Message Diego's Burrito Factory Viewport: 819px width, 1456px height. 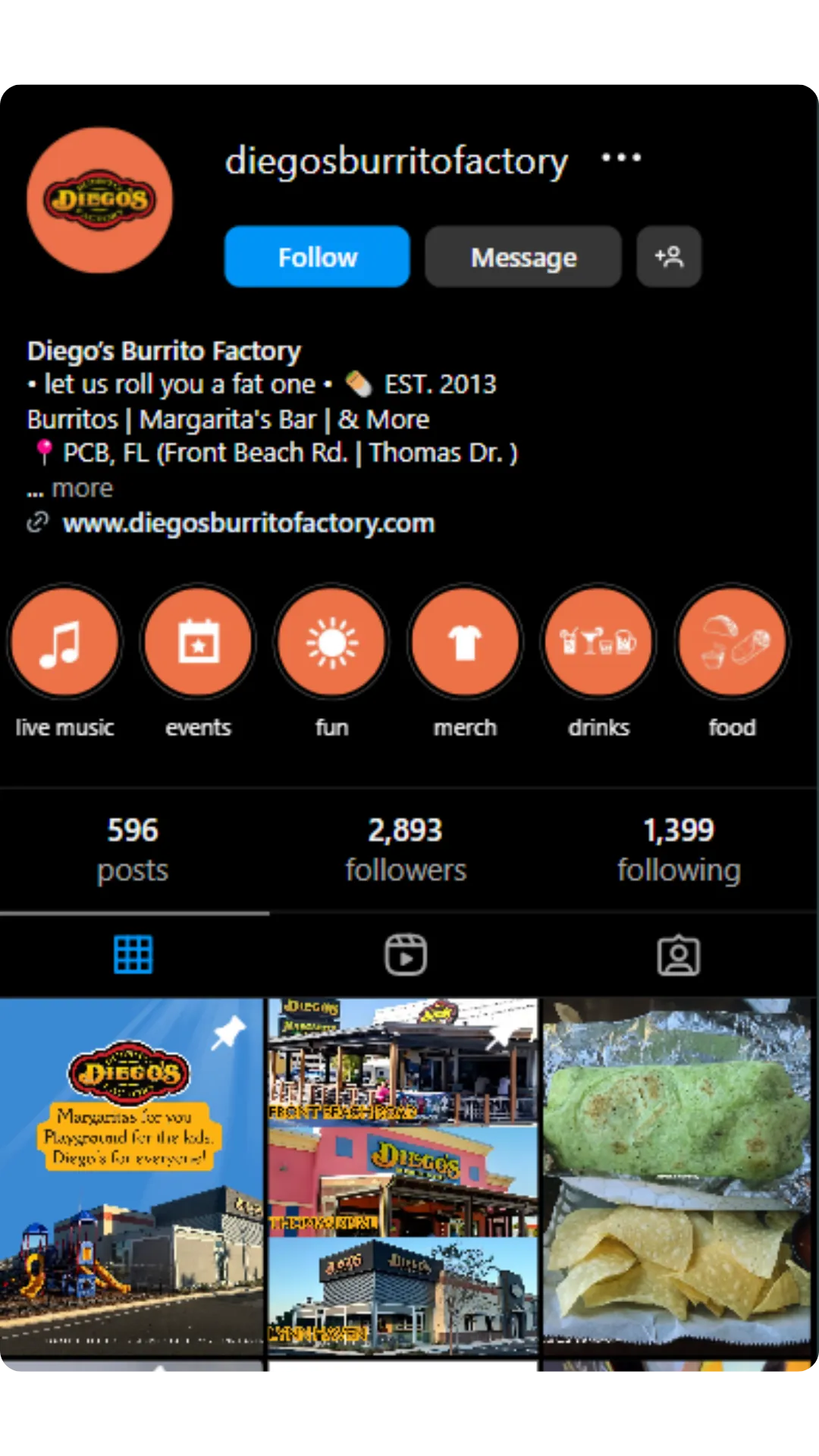pyautogui.click(x=523, y=257)
